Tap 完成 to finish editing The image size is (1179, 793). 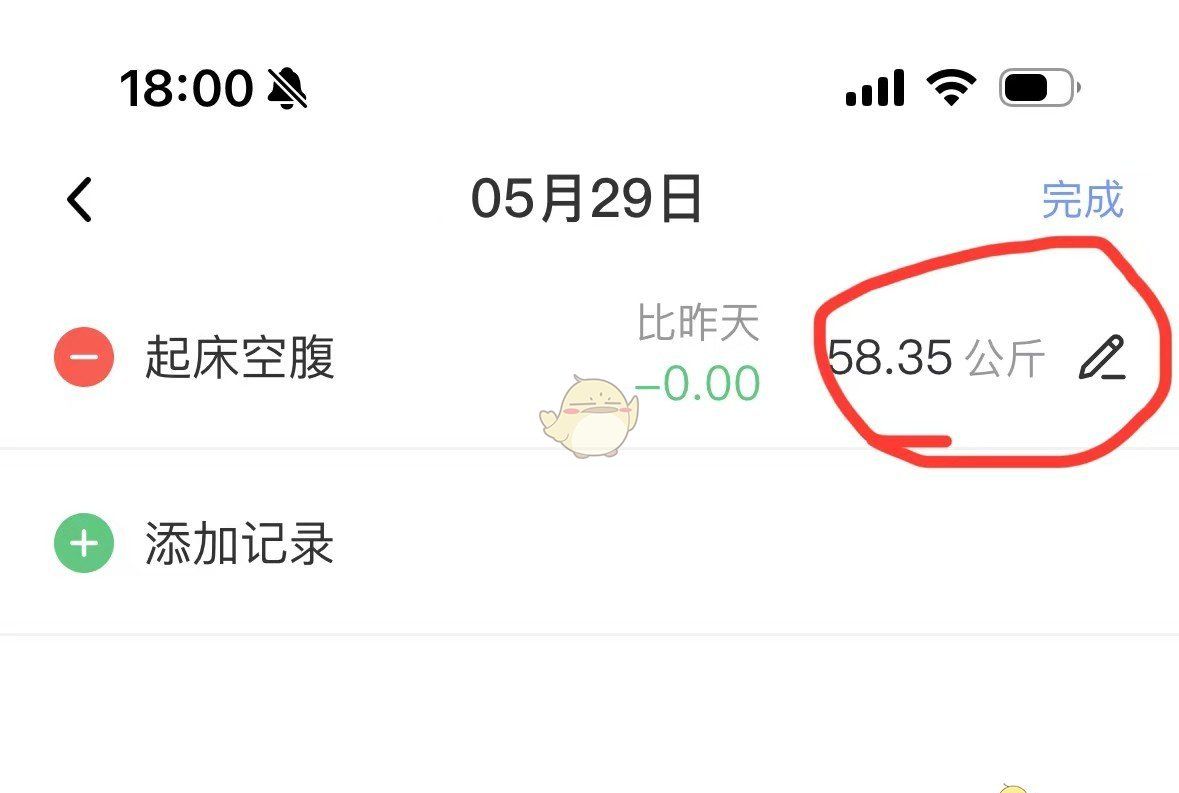coord(1082,200)
